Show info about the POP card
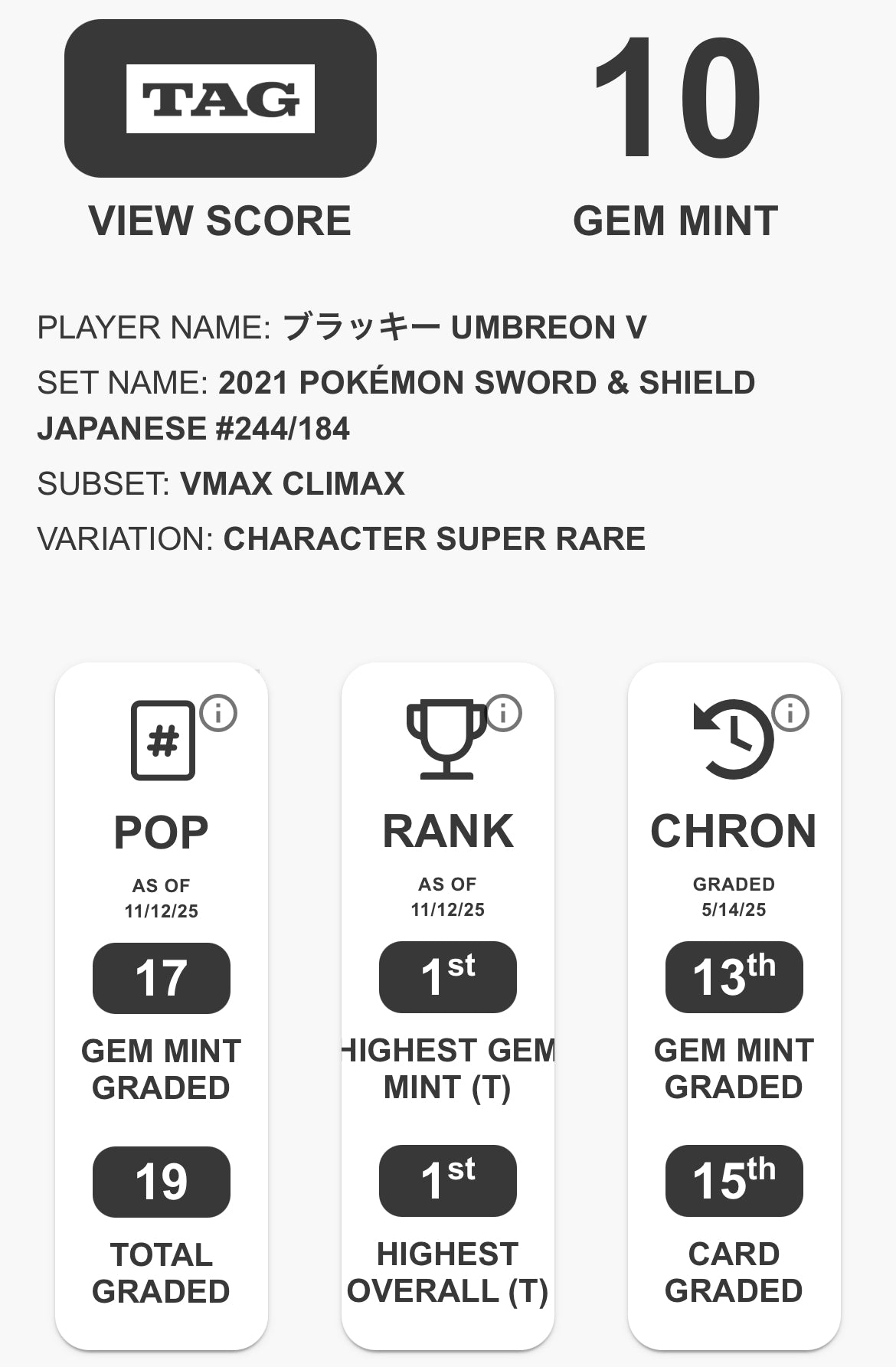 (x=218, y=714)
